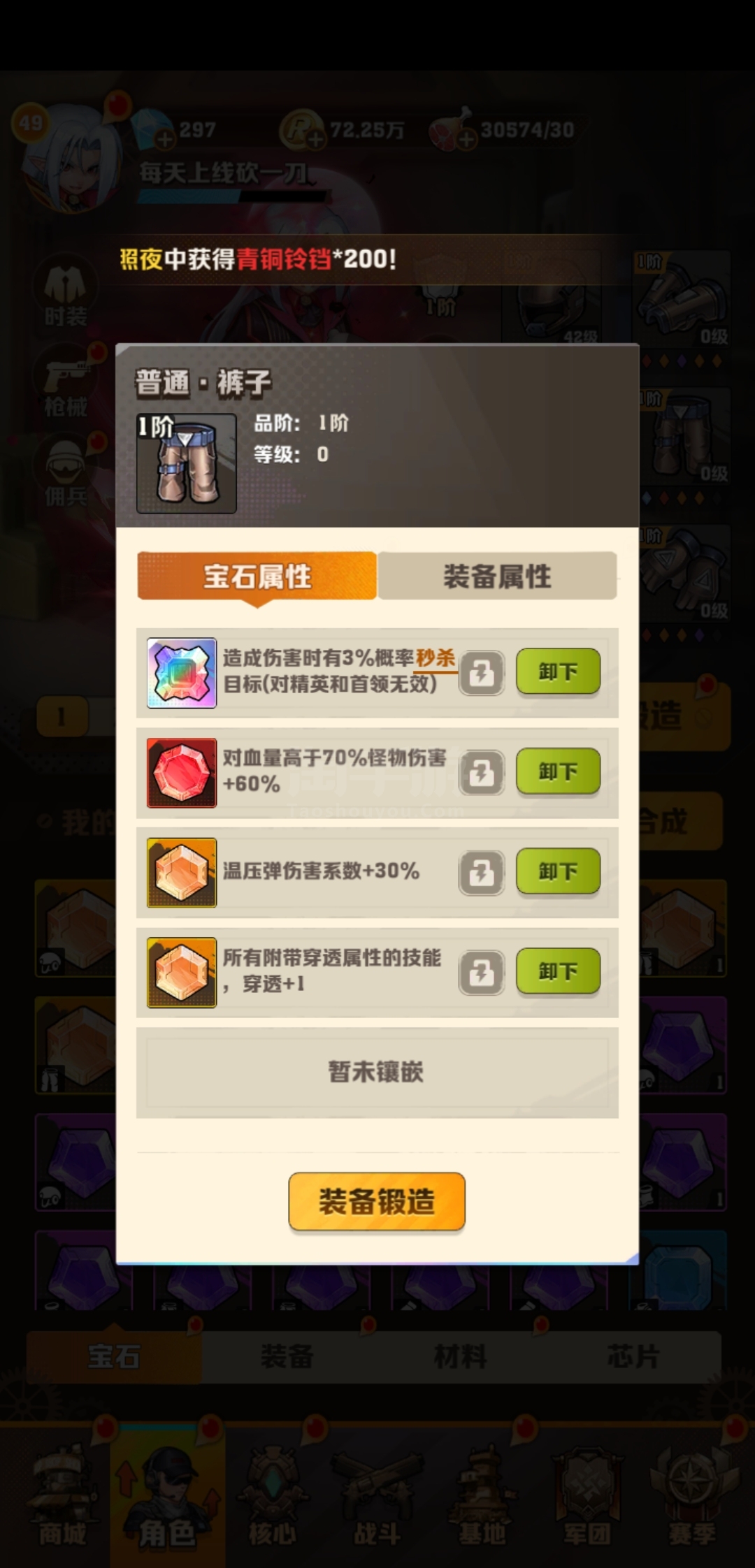Select the 宝石属性 tab
Image resolution: width=755 pixels, height=1568 pixels.
tap(257, 576)
